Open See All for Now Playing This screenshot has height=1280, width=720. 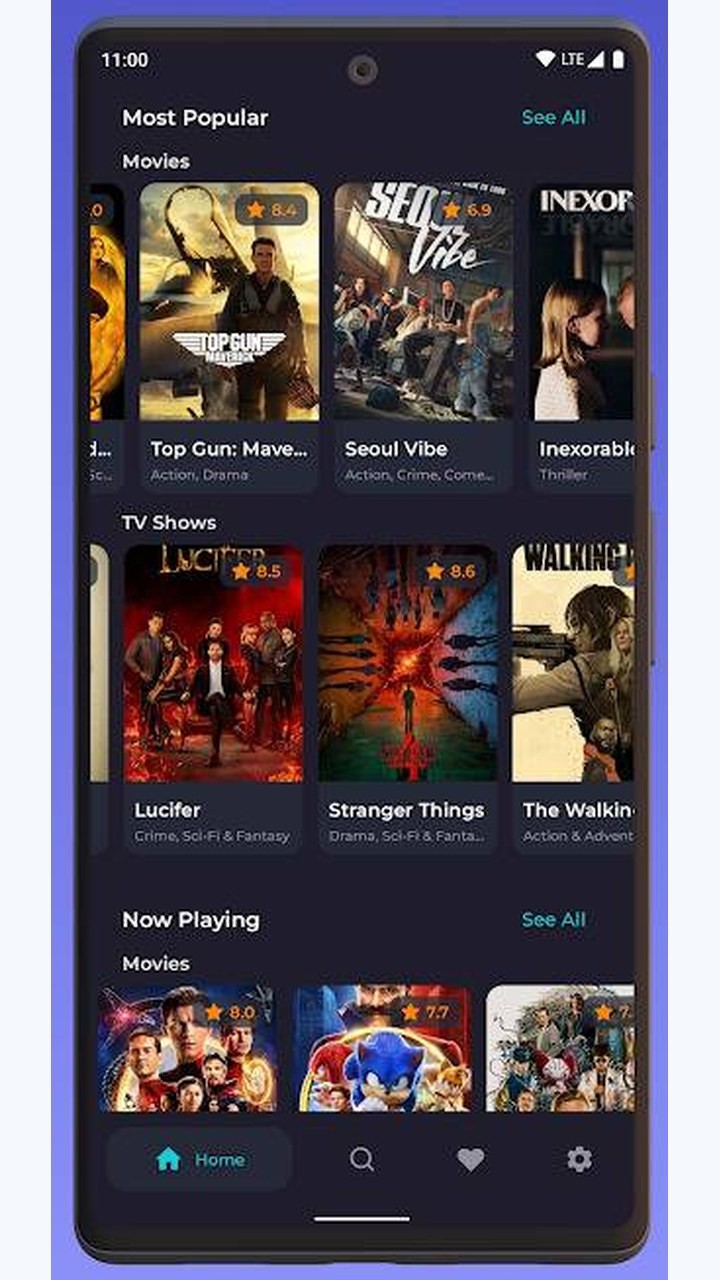click(553, 919)
